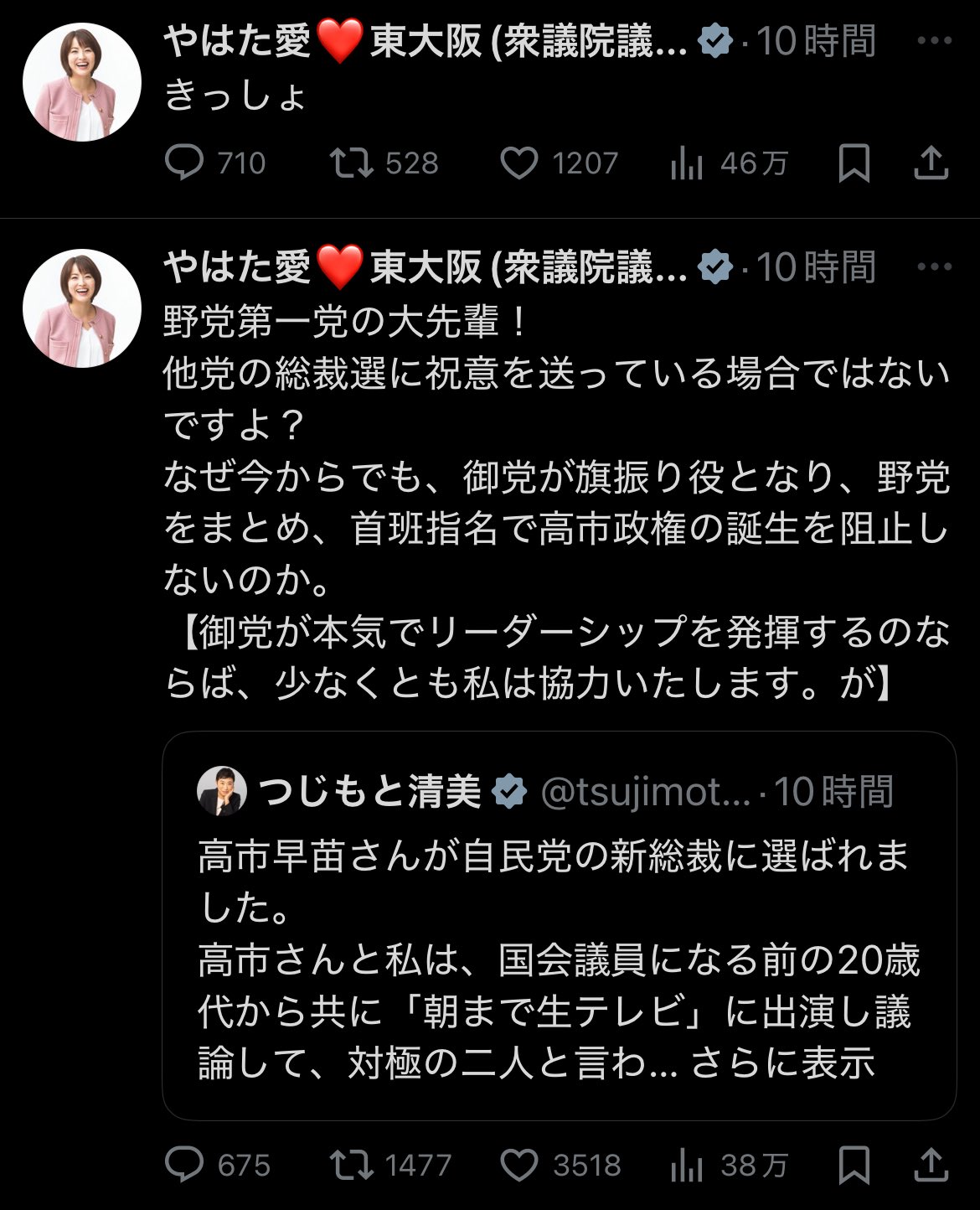View analytics of the 野党第一党の大先輩 post
This screenshot has height=1210, width=980.
[686, 1165]
